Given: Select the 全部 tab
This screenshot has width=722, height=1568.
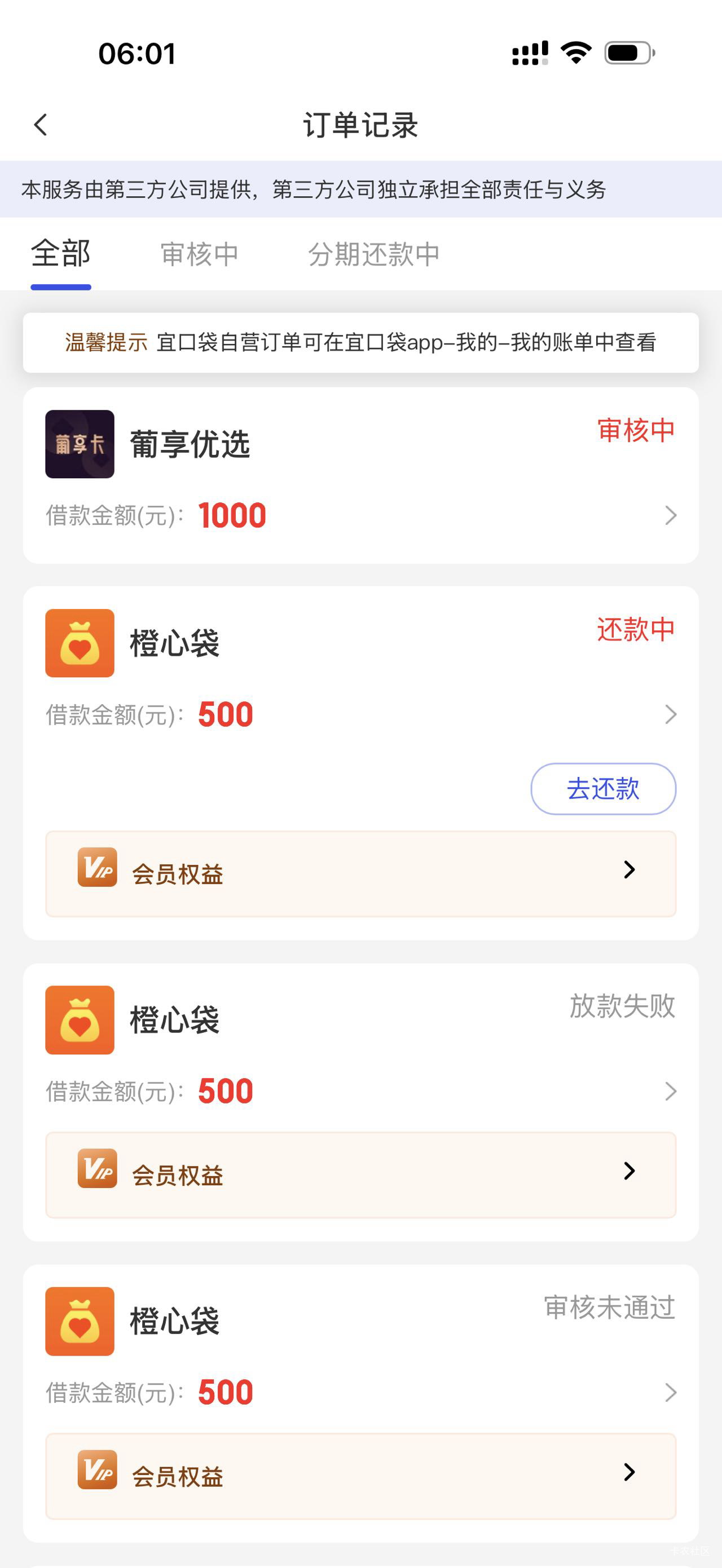Looking at the screenshot, I should pyautogui.click(x=61, y=254).
